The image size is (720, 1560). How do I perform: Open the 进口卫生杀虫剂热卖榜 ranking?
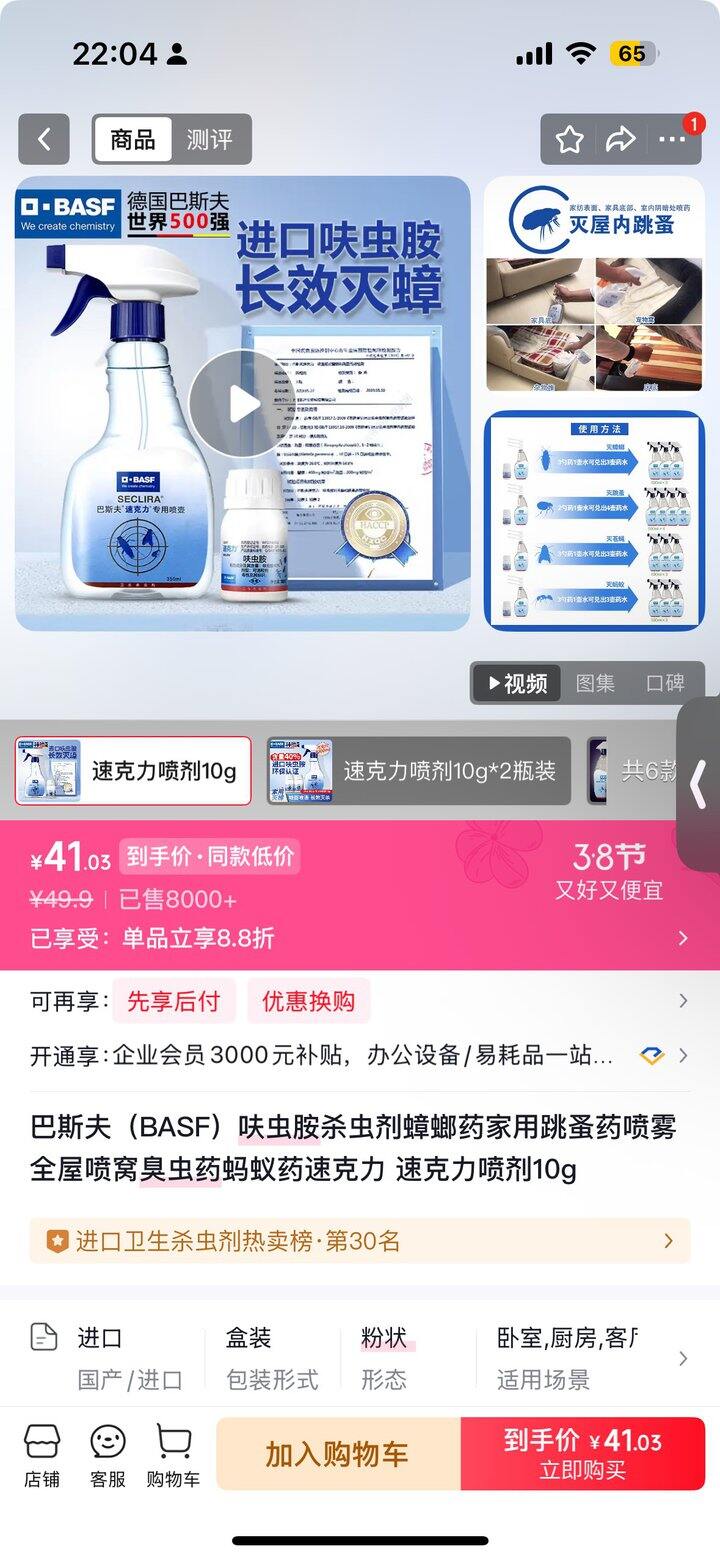(x=360, y=1241)
